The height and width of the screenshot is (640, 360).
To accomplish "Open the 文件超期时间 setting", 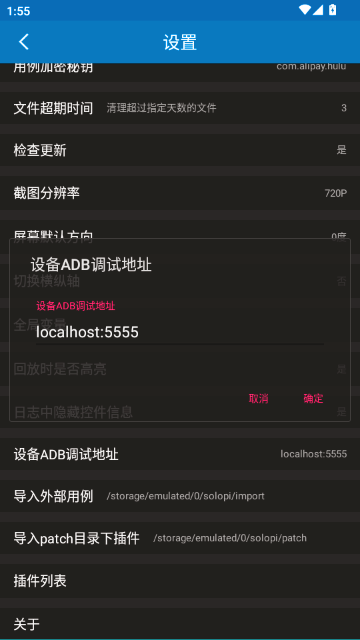I will click(x=180, y=108).
